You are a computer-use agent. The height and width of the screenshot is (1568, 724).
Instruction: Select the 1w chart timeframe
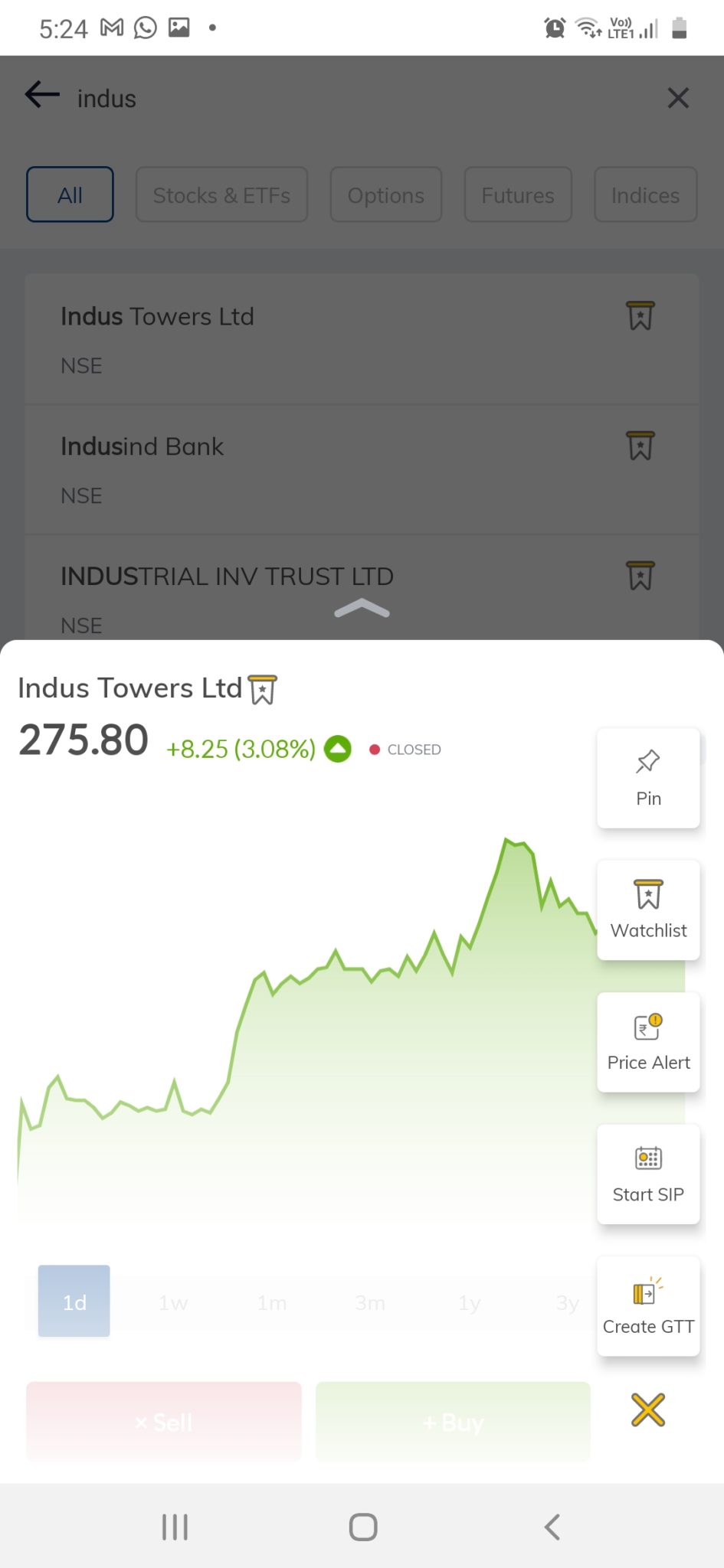click(x=172, y=1302)
